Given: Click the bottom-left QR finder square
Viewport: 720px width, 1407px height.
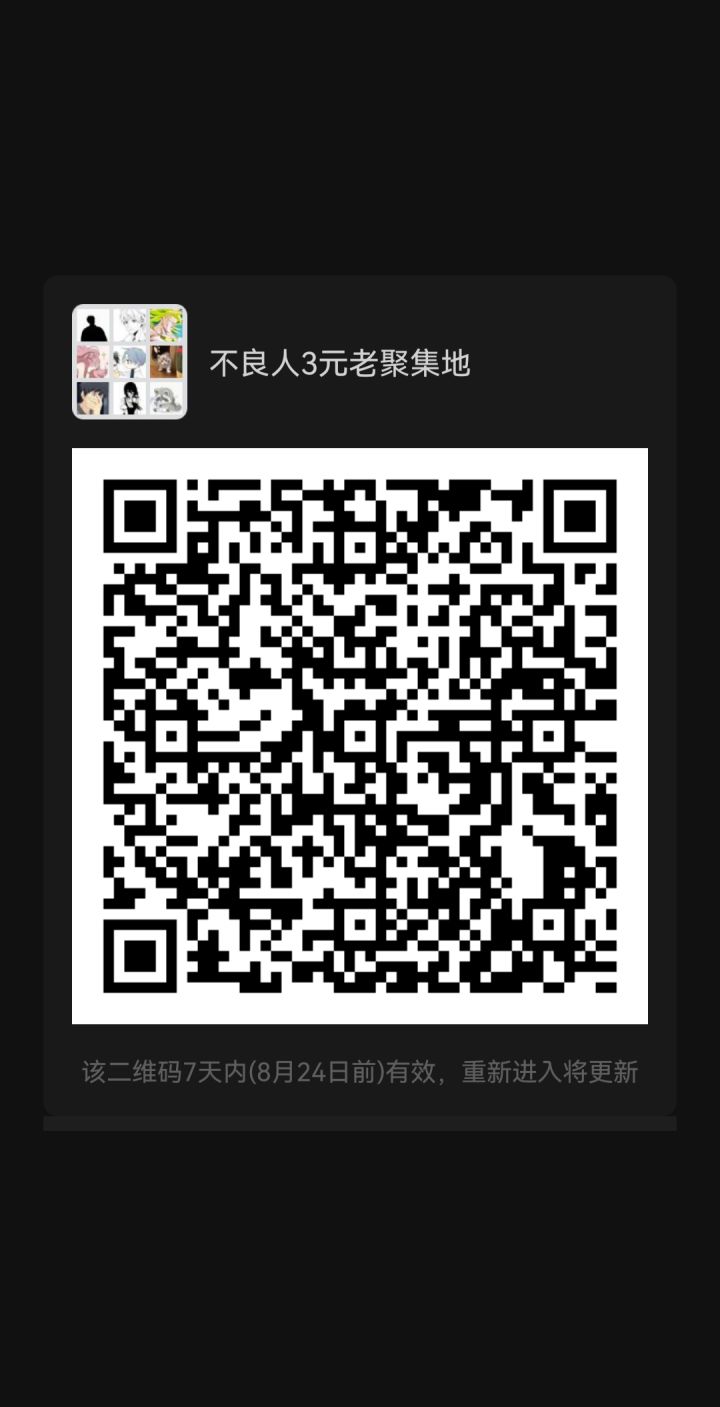Looking at the screenshot, I should tap(140, 958).
